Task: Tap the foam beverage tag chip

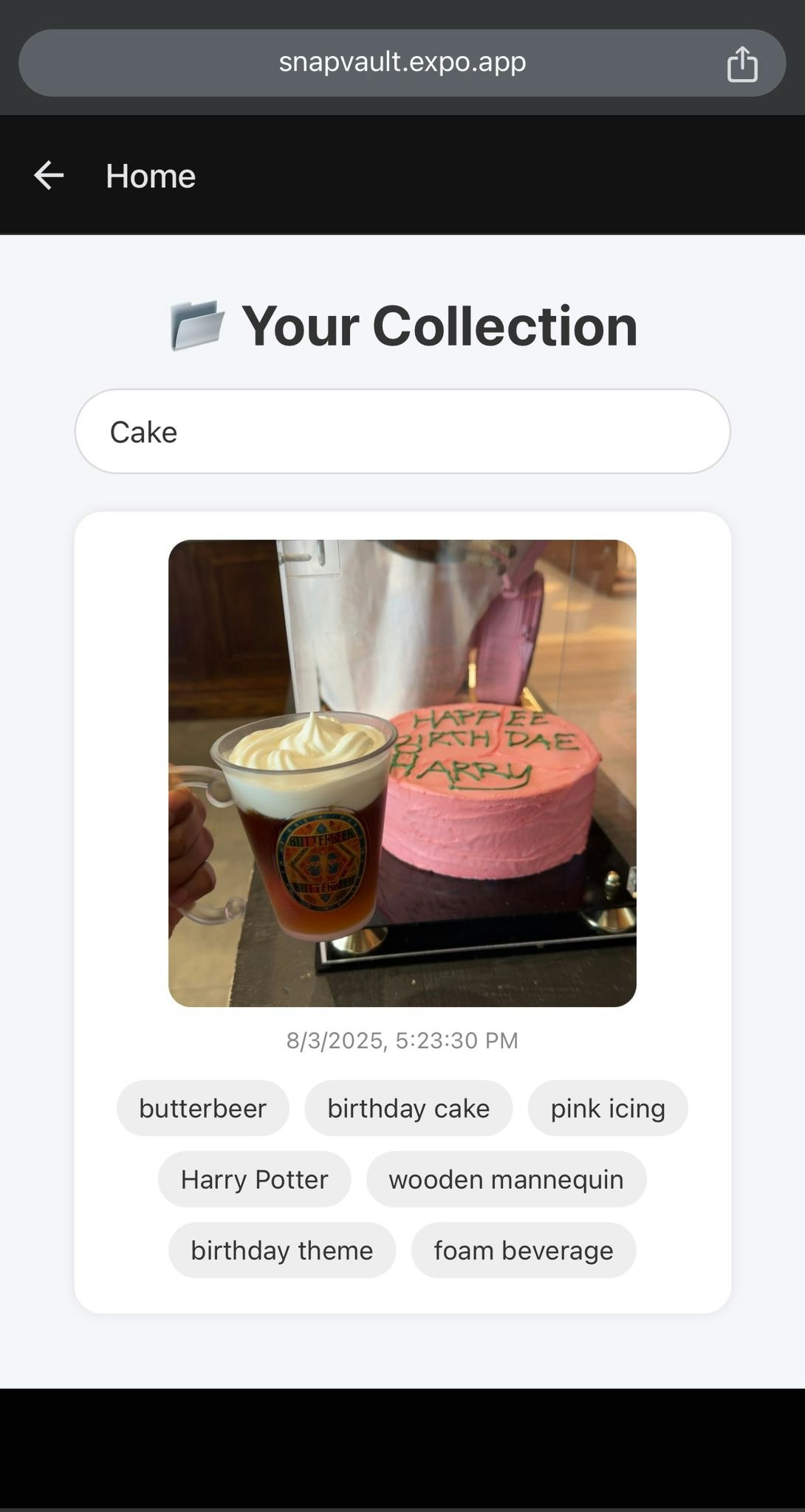Action: click(x=523, y=1249)
